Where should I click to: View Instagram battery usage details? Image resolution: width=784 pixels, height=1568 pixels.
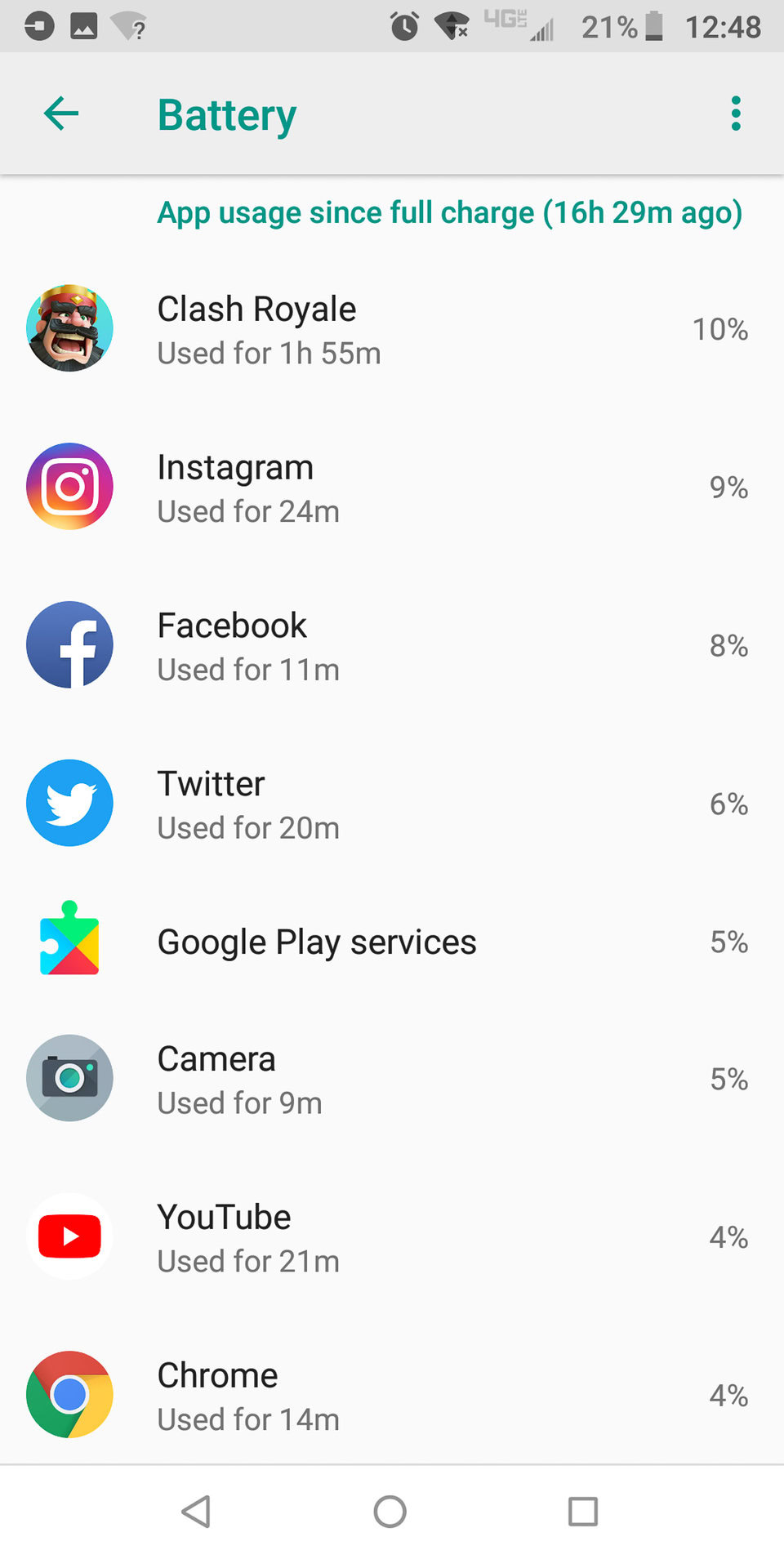click(392, 488)
